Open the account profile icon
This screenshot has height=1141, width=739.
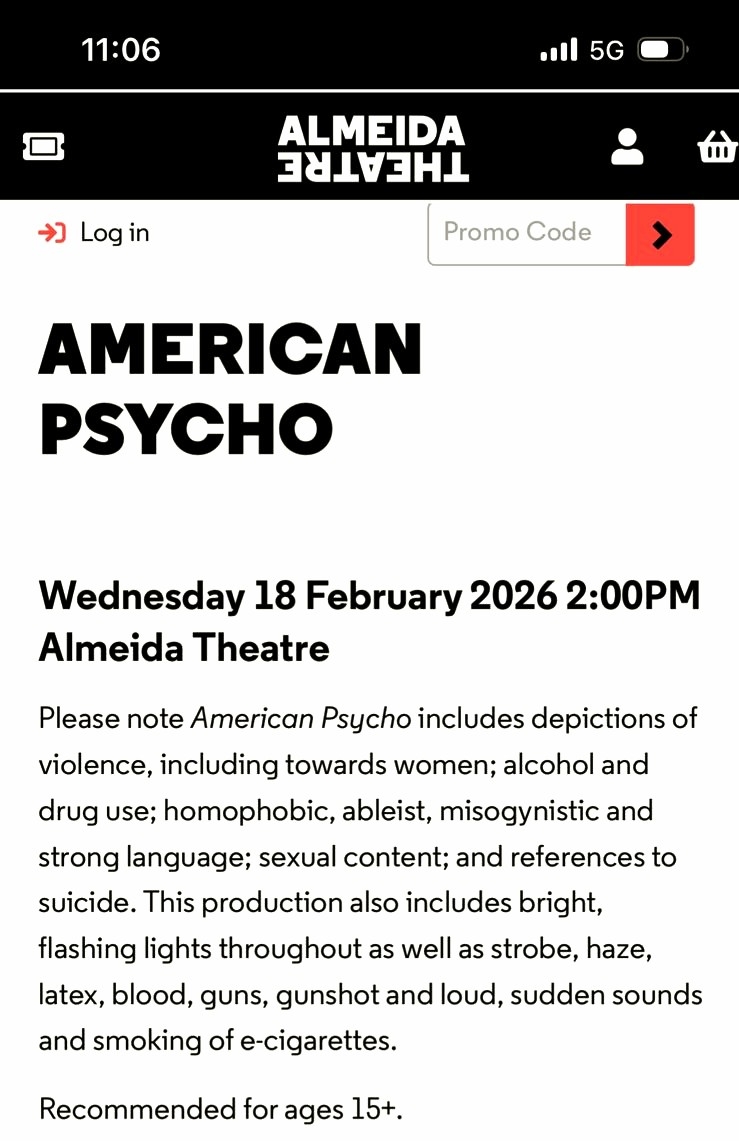click(627, 147)
